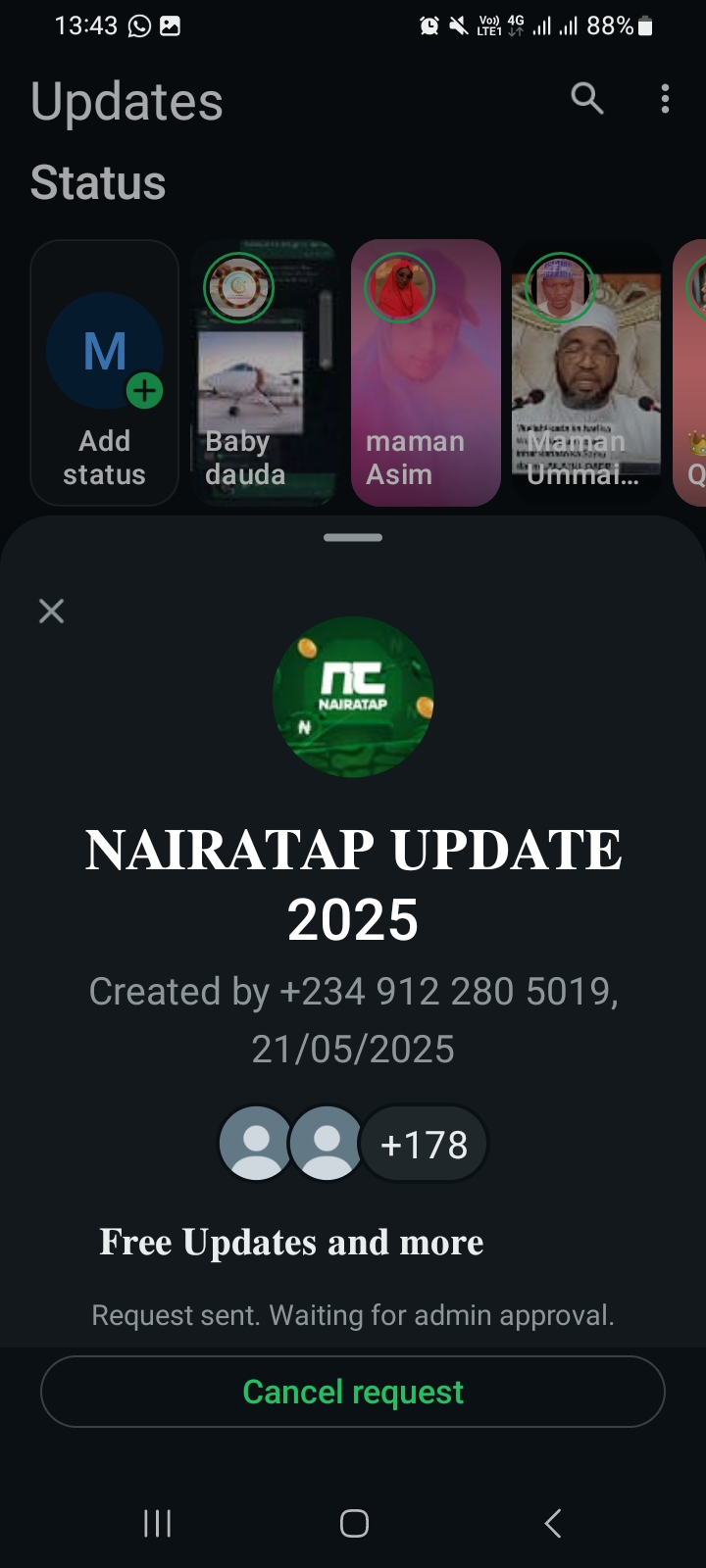This screenshot has height=1568, width=706.
Task: Go back with system back button
Action: coord(552,1523)
